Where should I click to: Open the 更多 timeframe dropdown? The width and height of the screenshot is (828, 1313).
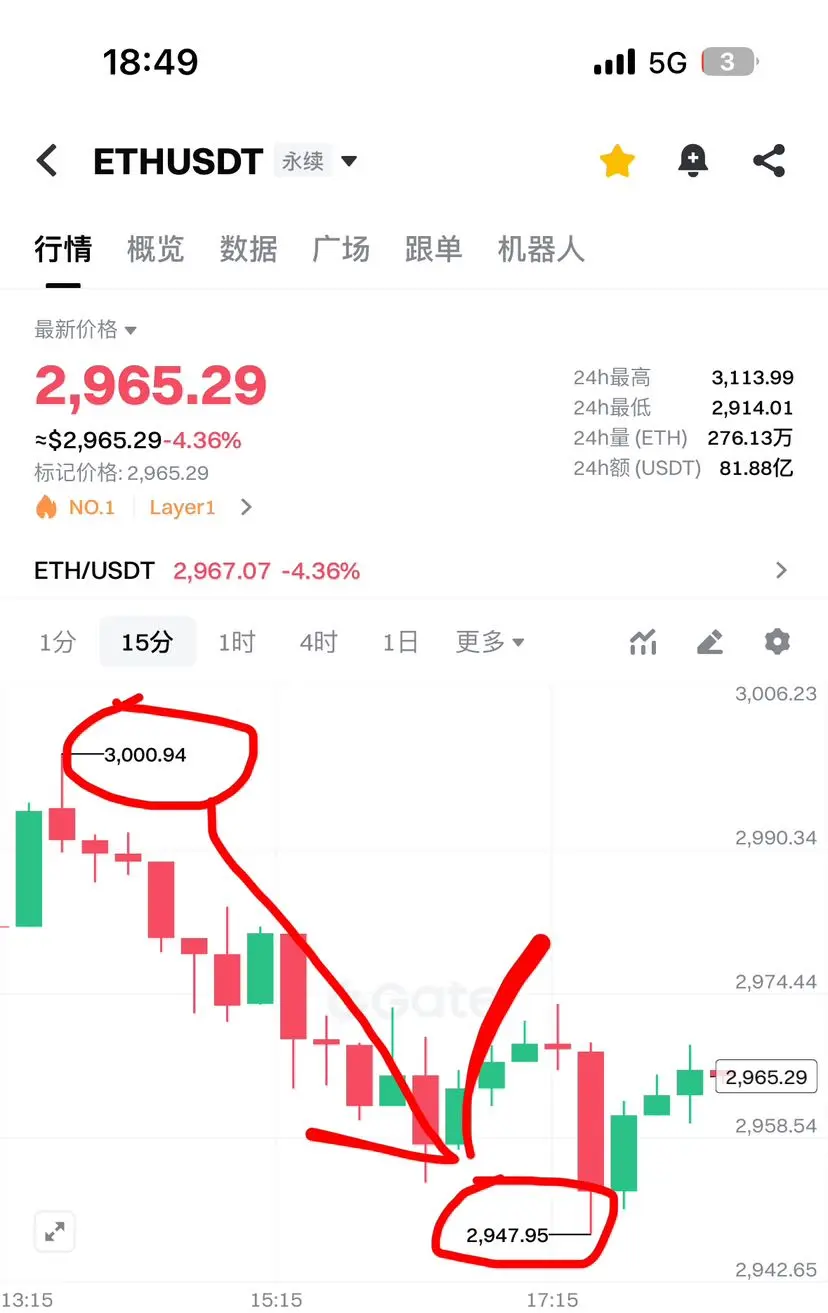point(489,642)
